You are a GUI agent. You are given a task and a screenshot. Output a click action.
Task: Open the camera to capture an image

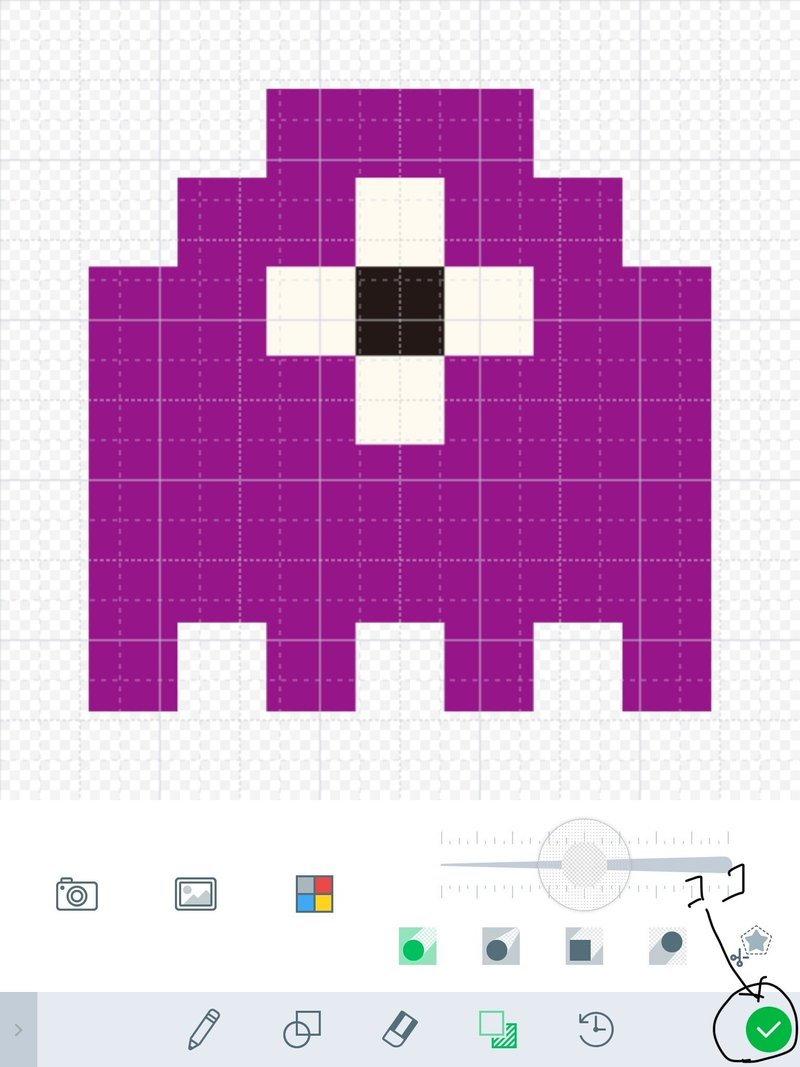(x=76, y=893)
